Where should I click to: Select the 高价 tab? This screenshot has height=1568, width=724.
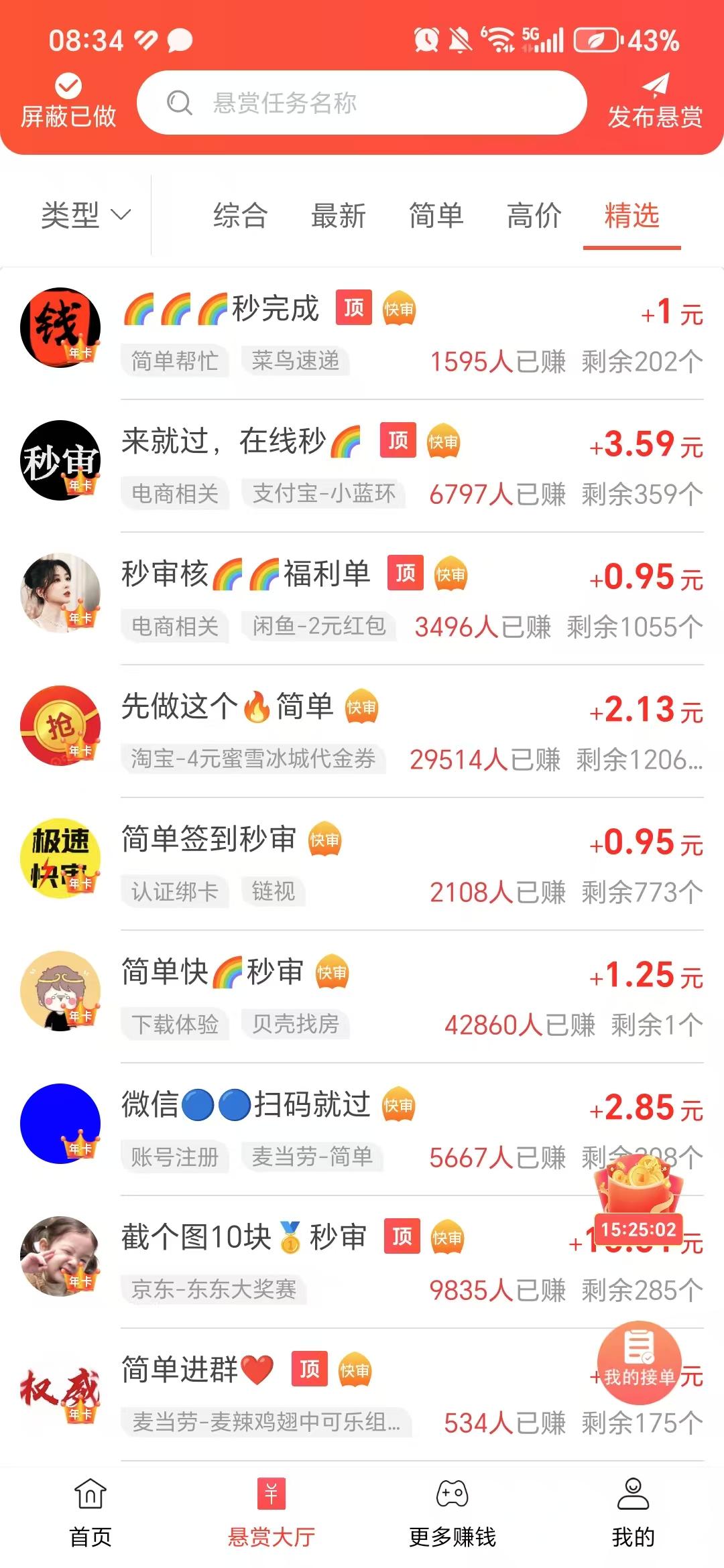(x=534, y=216)
